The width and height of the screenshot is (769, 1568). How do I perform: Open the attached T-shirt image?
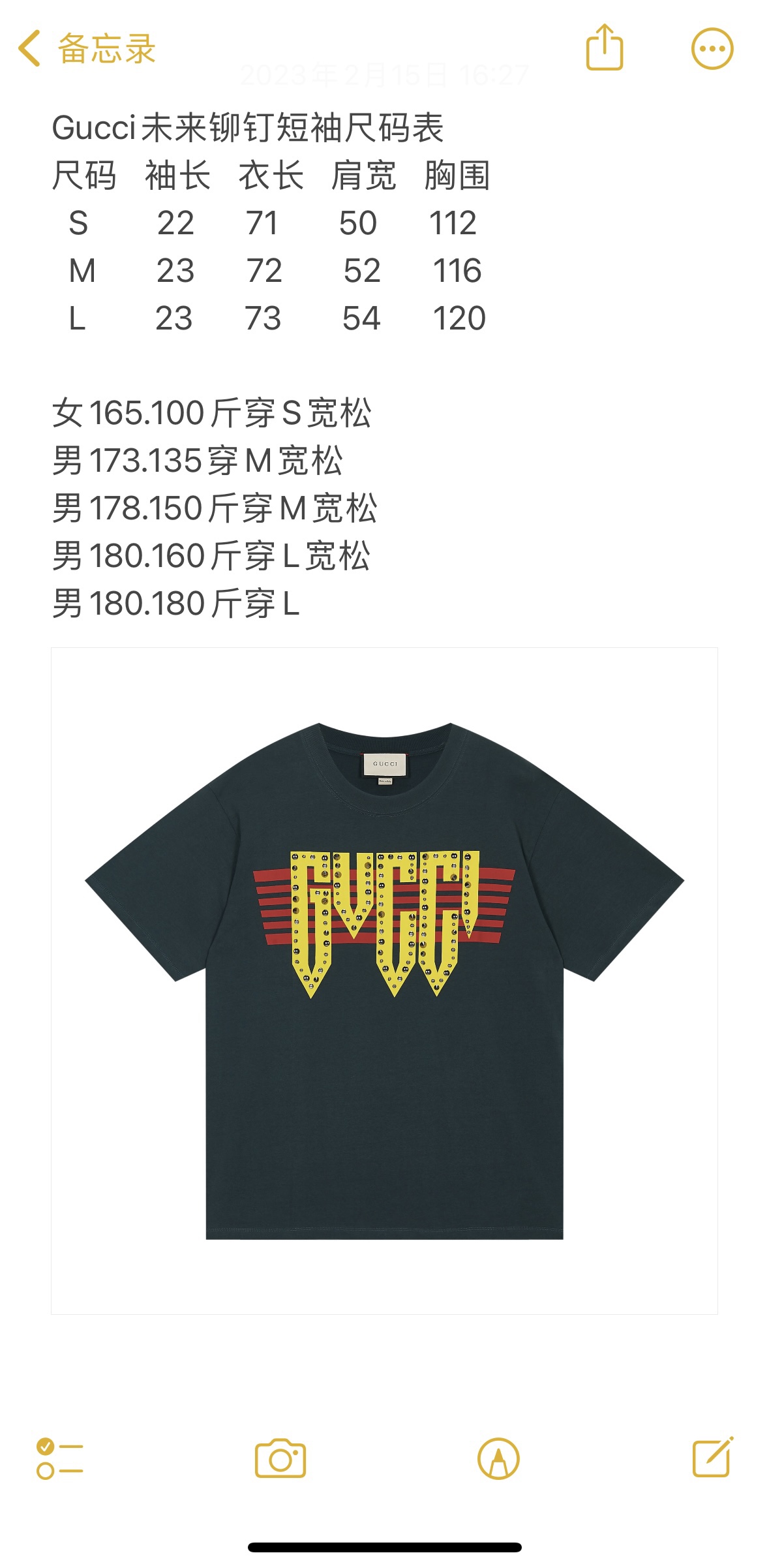(x=384, y=981)
